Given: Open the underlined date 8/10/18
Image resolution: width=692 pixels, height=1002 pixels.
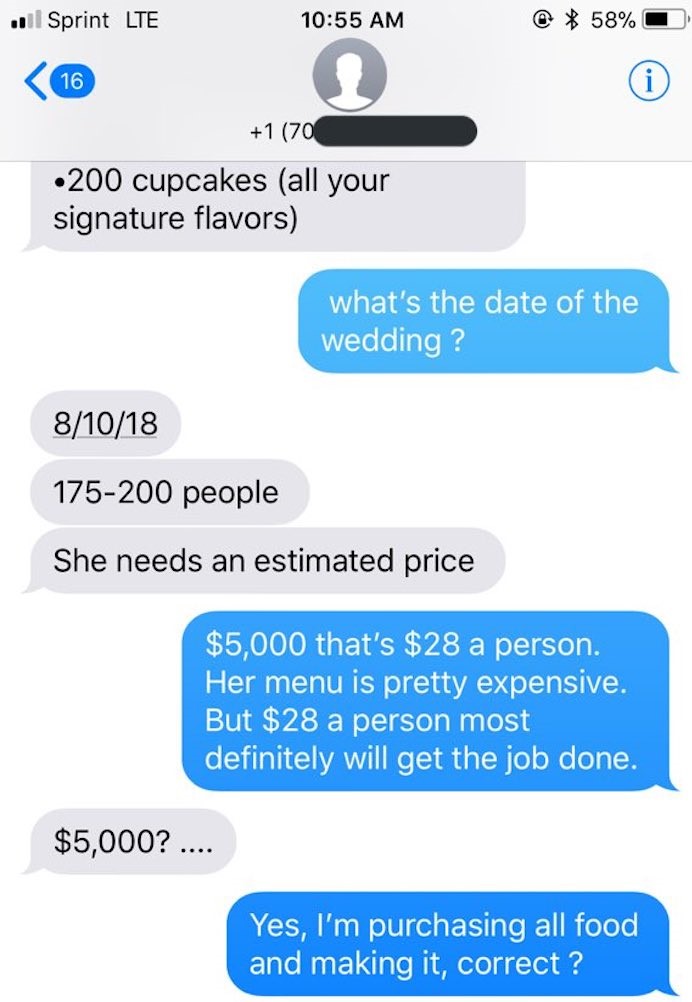Looking at the screenshot, I should [105, 423].
